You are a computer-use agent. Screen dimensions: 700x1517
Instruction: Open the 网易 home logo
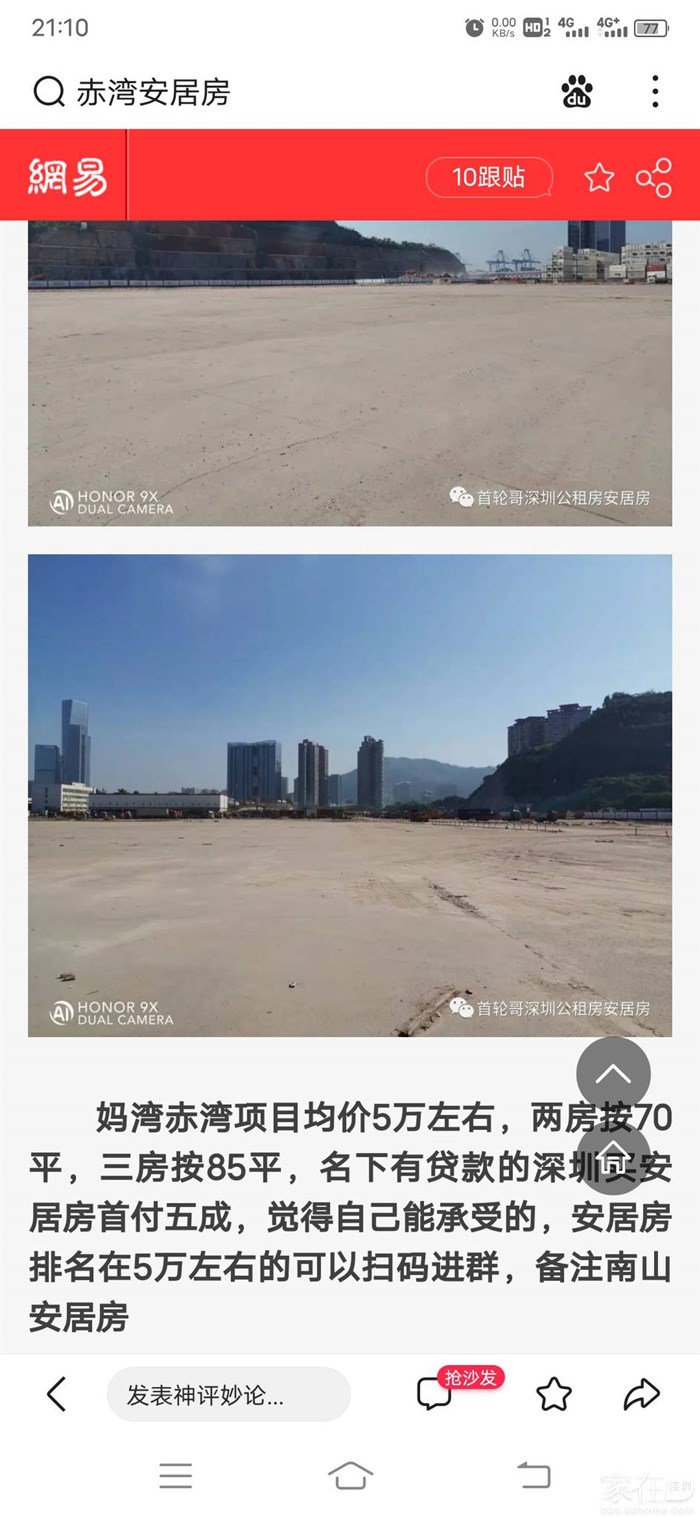pyautogui.click(x=67, y=177)
